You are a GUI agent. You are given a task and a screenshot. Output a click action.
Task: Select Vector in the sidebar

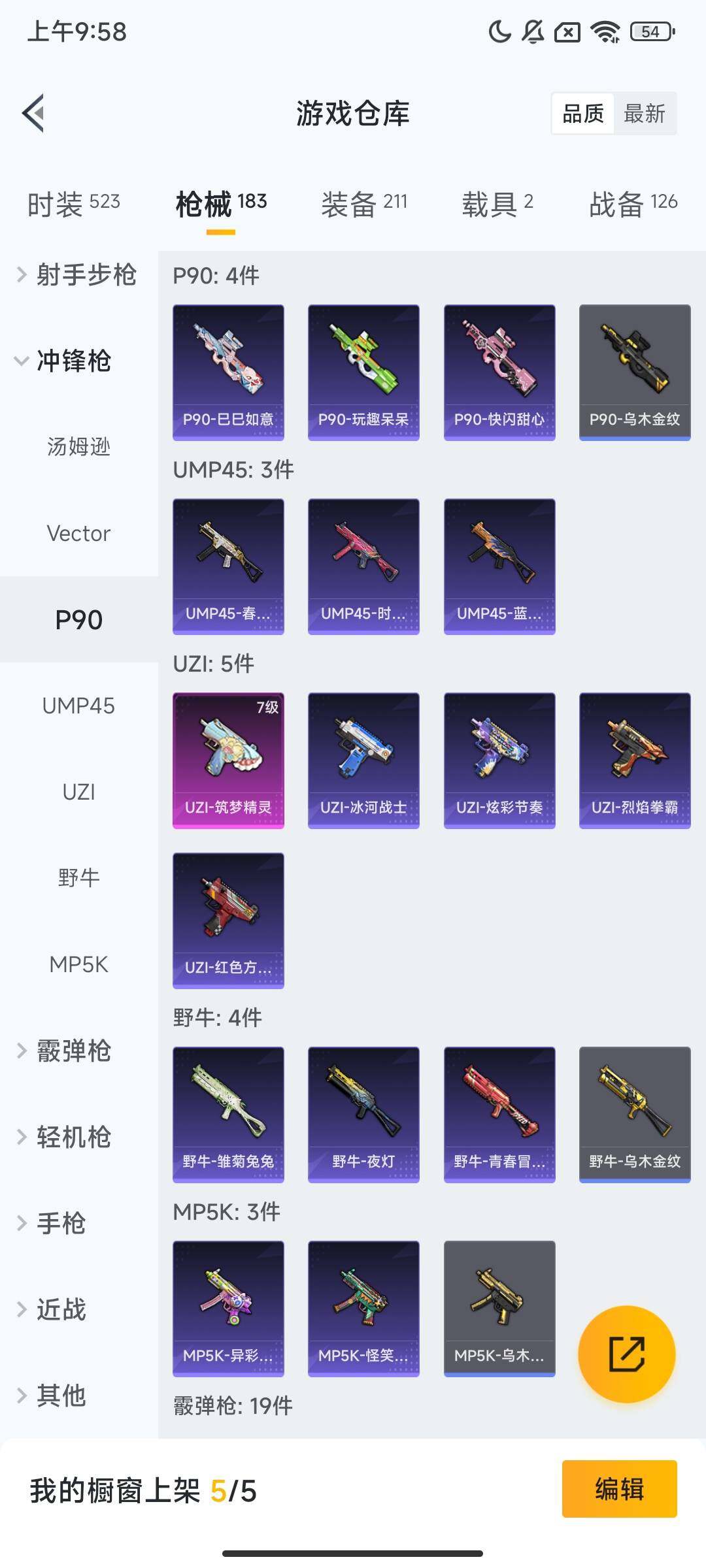[78, 533]
